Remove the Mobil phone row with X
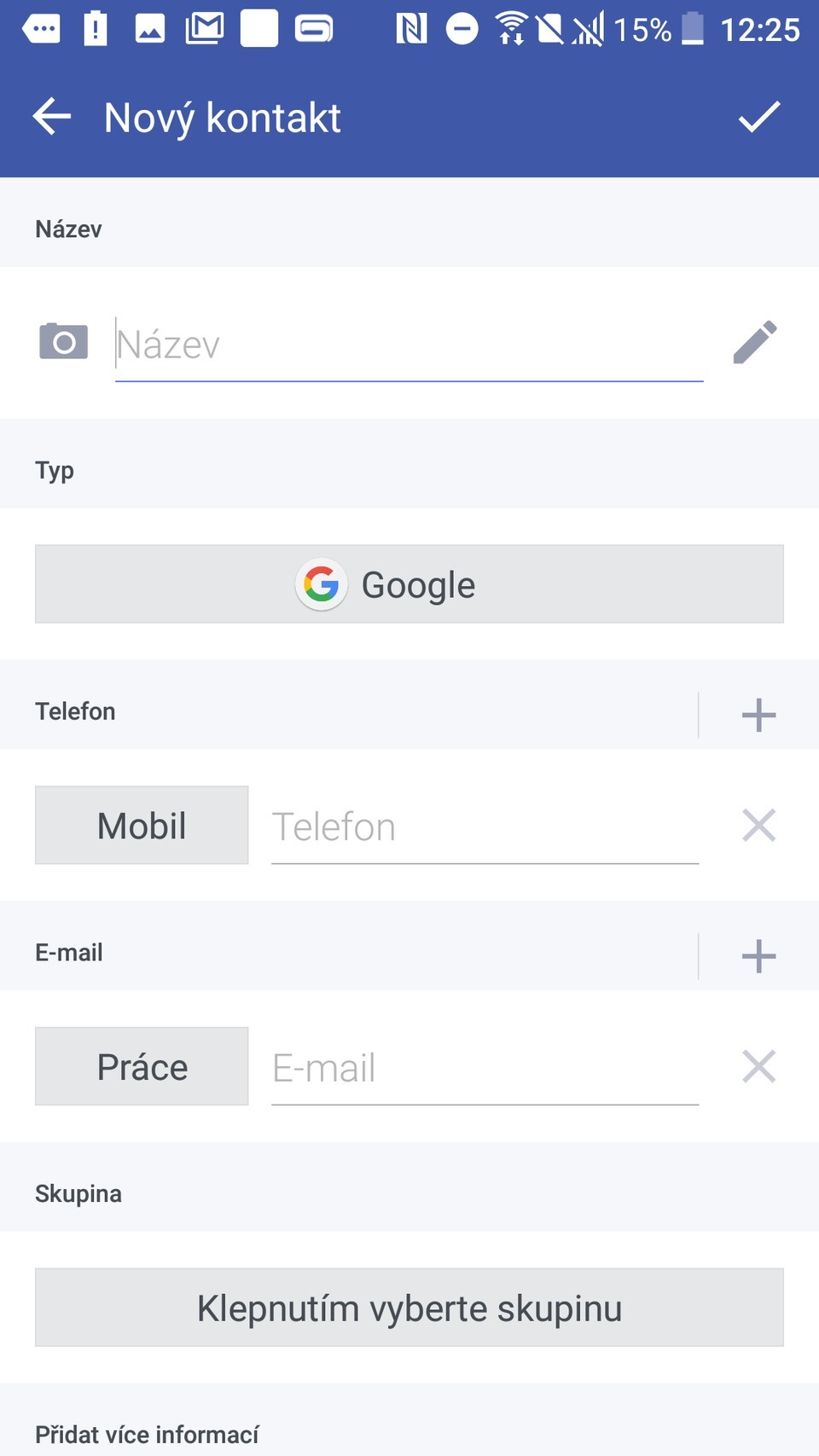The width and height of the screenshot is (819, 1456). coord(758,825)
